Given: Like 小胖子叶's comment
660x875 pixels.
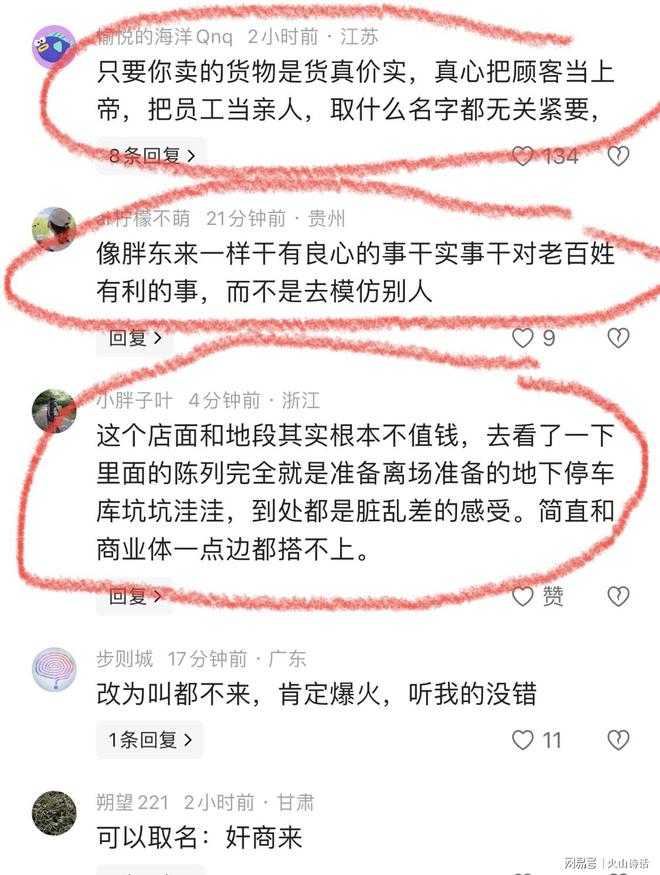Looking at the screenshot, I should (523, 596).
